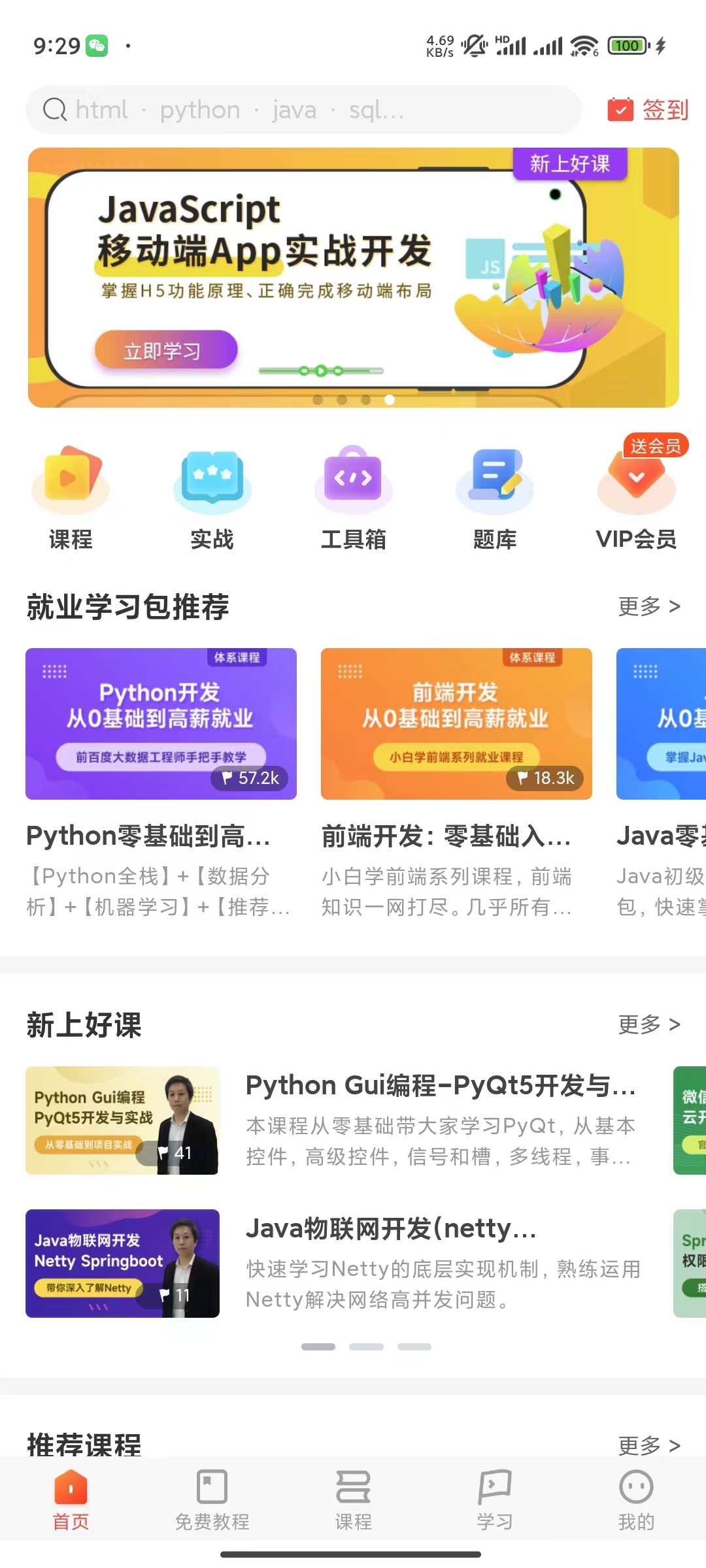The height and width of the screenshot is (1568, 706).
Task: View more in 就业学习包推荐
Action: click(649, 607)
